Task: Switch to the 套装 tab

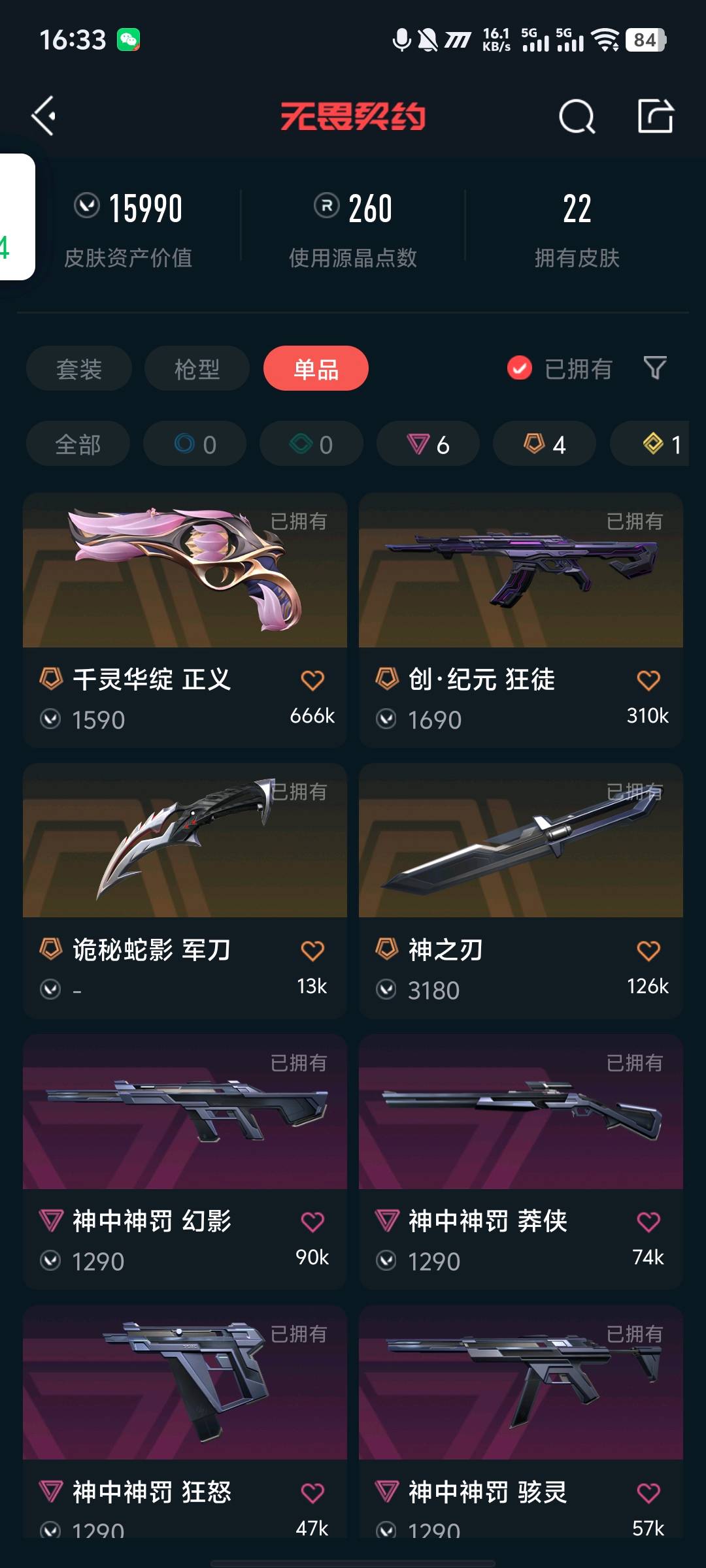Action: (79, 369)
